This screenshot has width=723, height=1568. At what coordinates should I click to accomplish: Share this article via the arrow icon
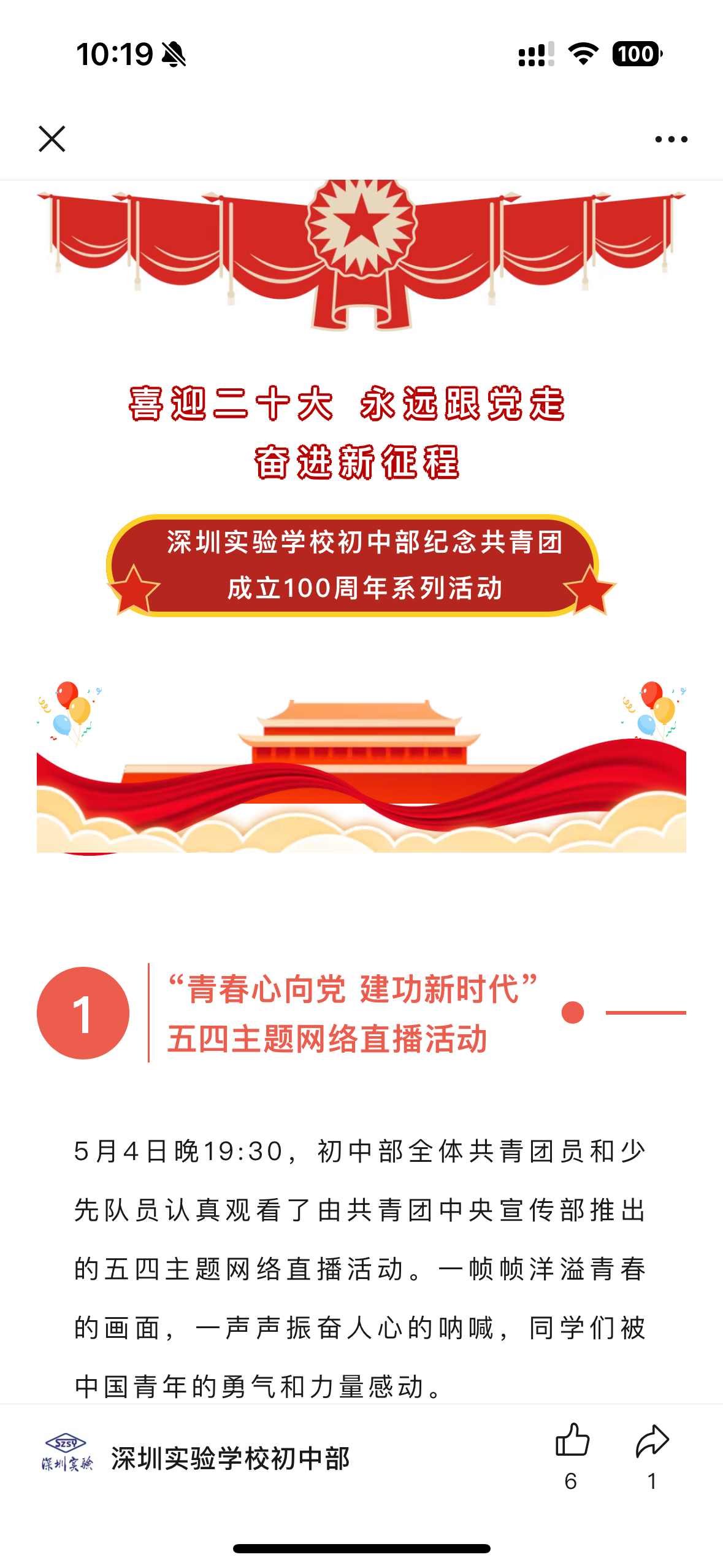point(652,1440)
